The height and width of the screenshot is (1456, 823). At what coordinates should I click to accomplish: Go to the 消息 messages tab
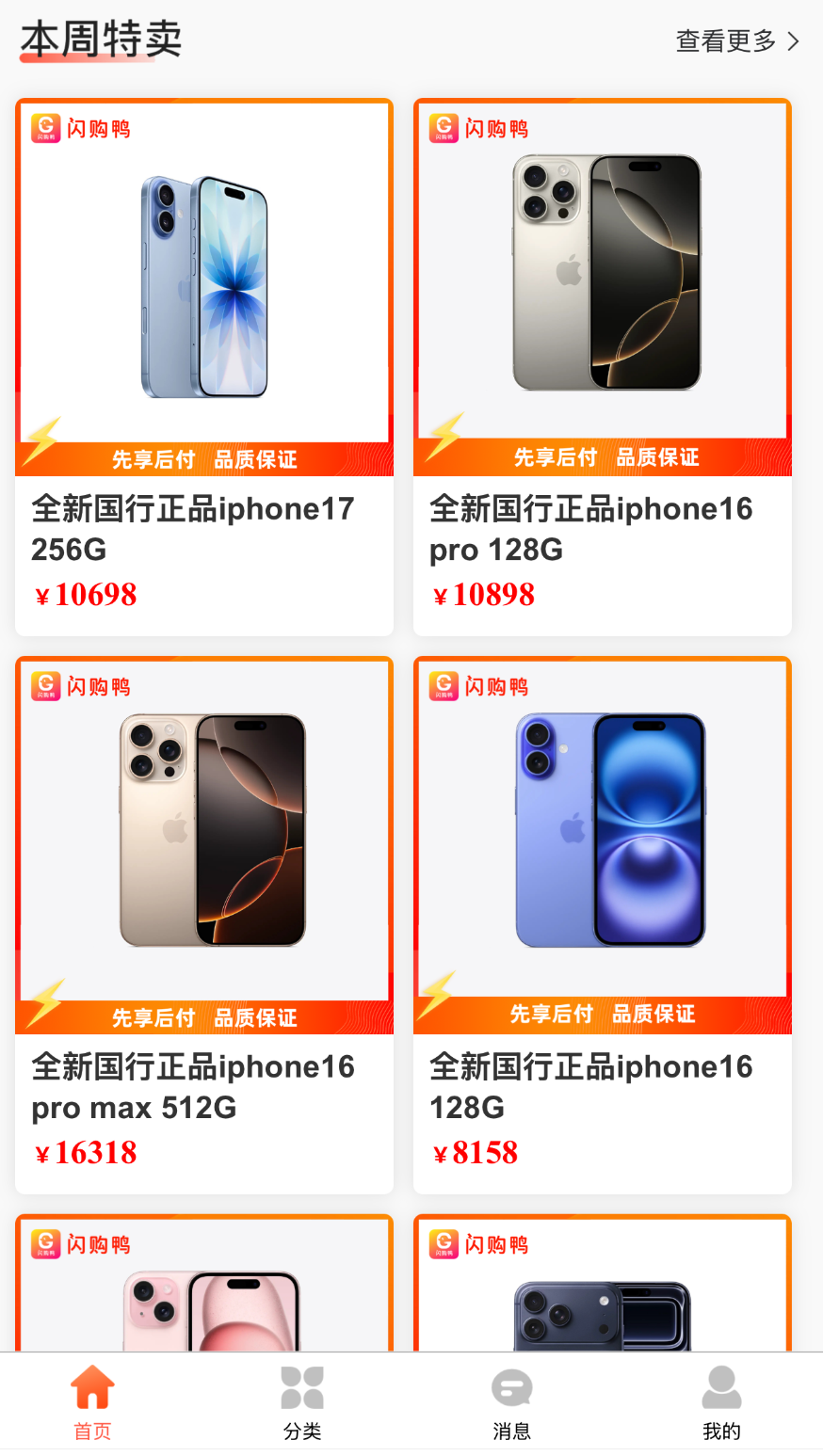tap(511, 1402)
